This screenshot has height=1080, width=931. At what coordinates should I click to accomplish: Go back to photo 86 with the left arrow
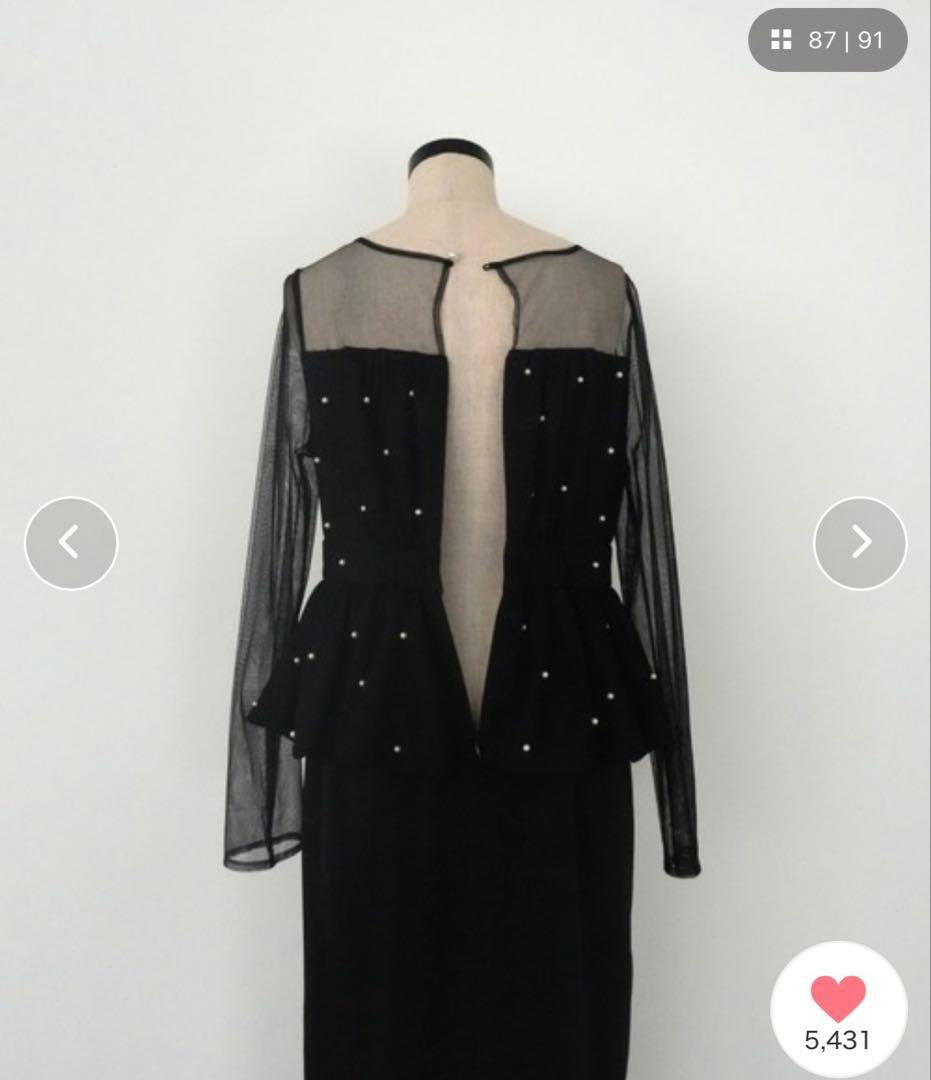point(69,541)
